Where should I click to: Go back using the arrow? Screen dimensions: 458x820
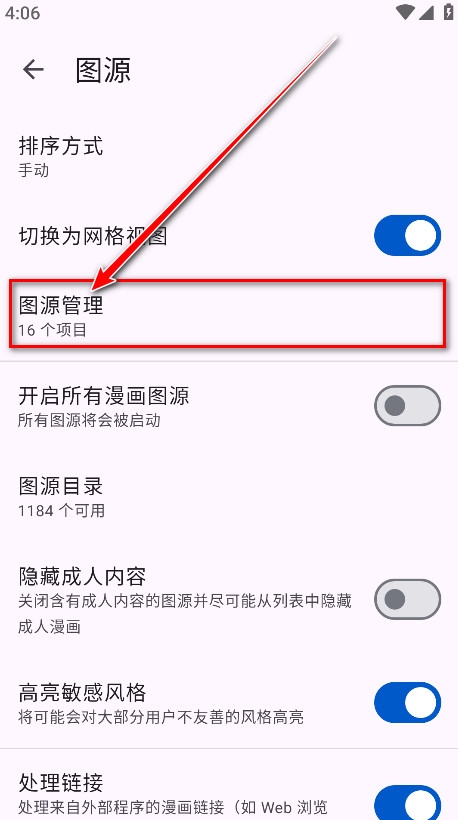(33, 70)
